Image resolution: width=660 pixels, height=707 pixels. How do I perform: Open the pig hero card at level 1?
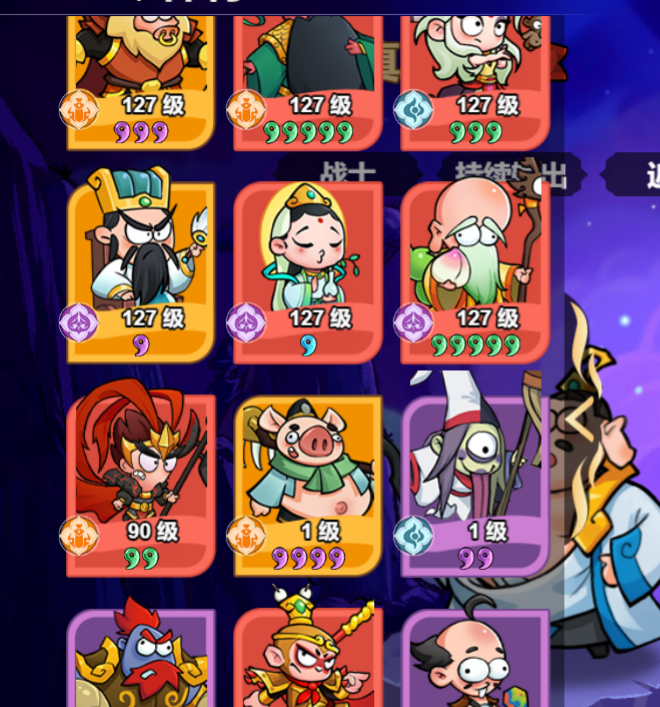tap(308, 480)
